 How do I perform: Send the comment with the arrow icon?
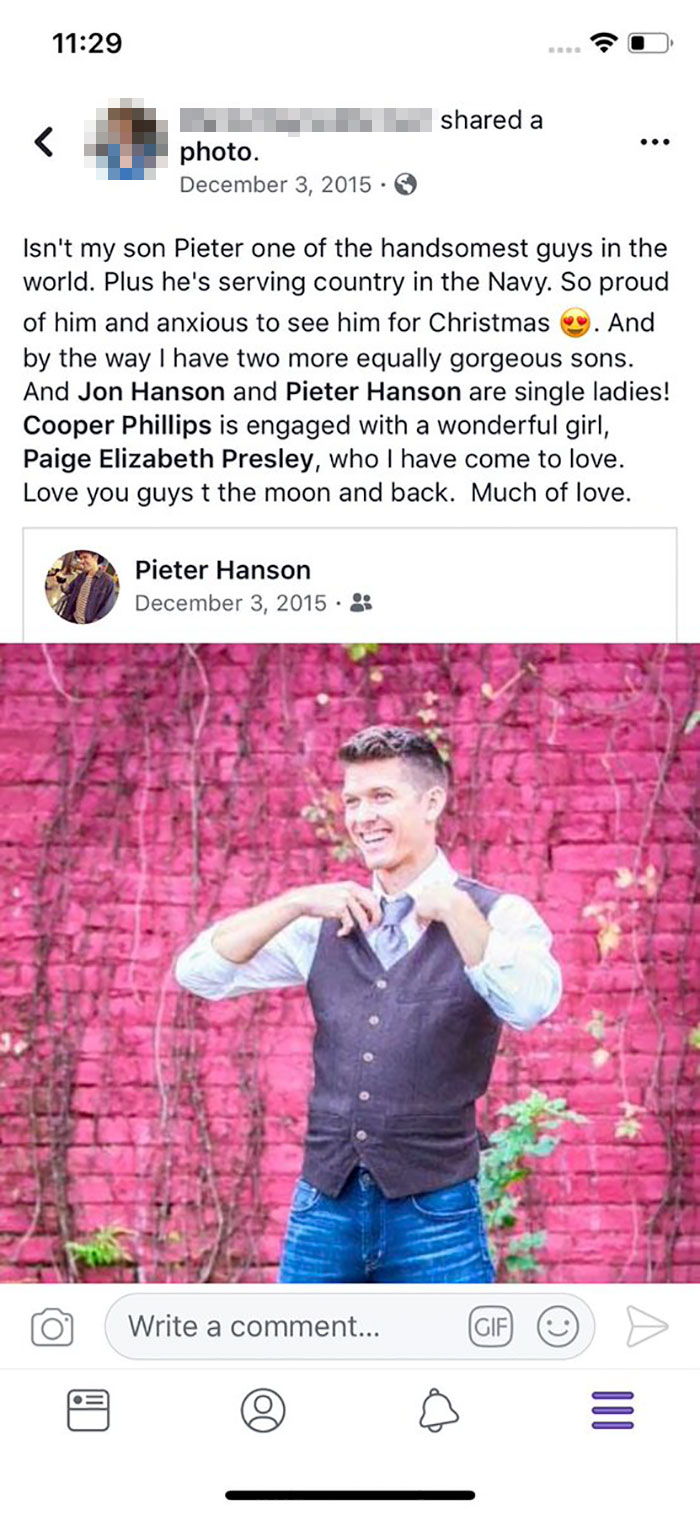pyautogui.click(x=646, y=1326)
